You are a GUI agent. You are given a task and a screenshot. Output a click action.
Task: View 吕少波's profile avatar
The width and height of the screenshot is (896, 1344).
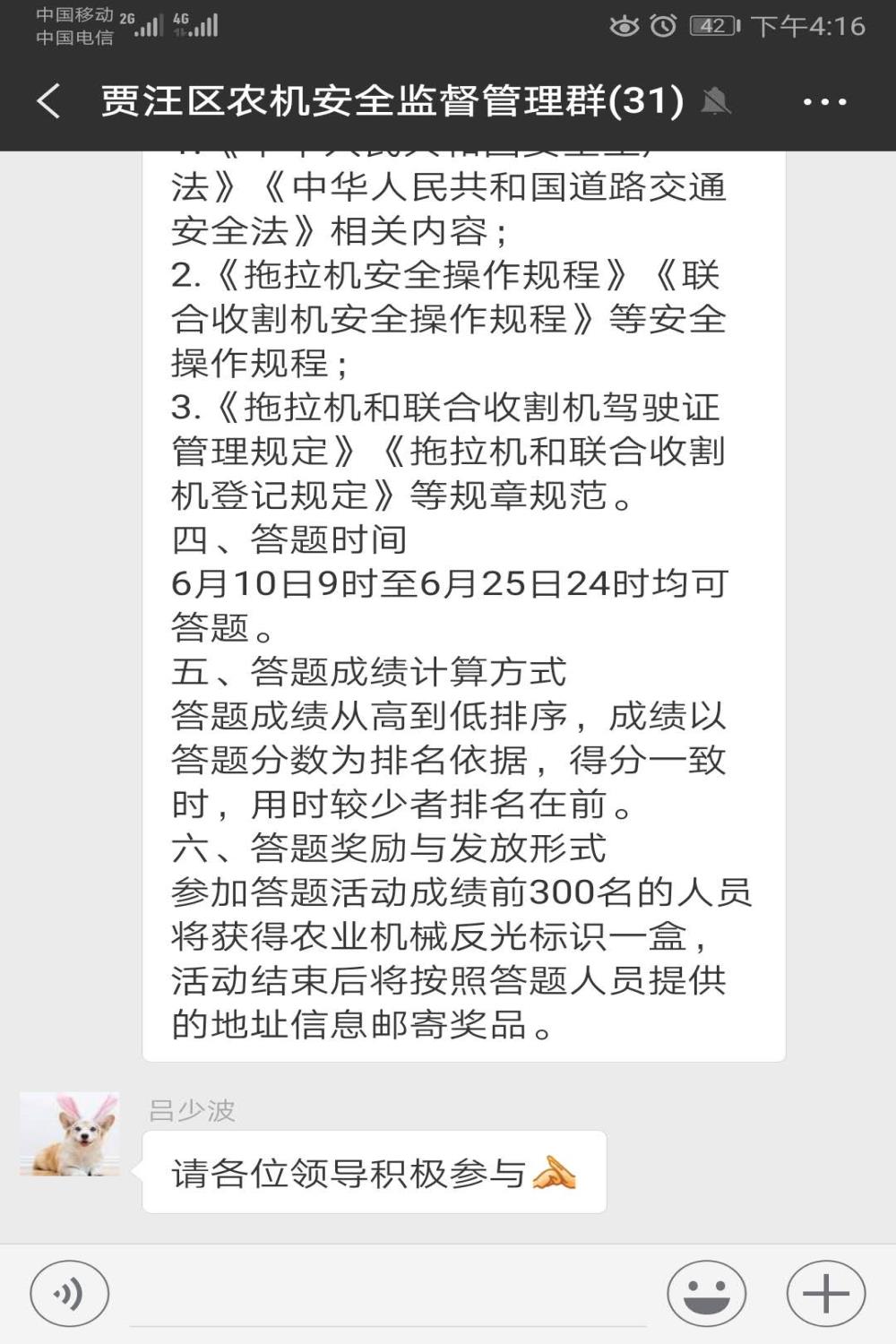point(70,1134)
